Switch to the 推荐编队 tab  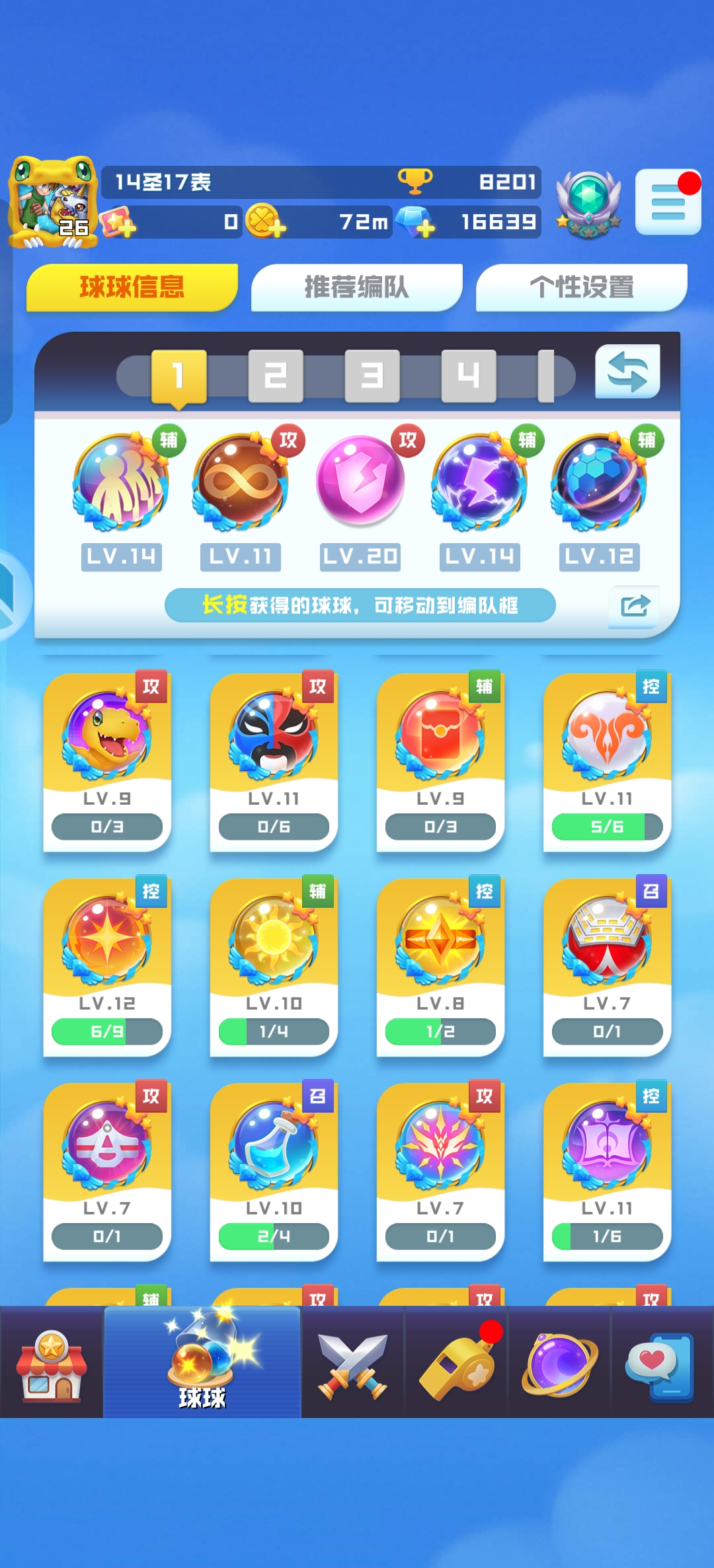[x=357, y=287]
